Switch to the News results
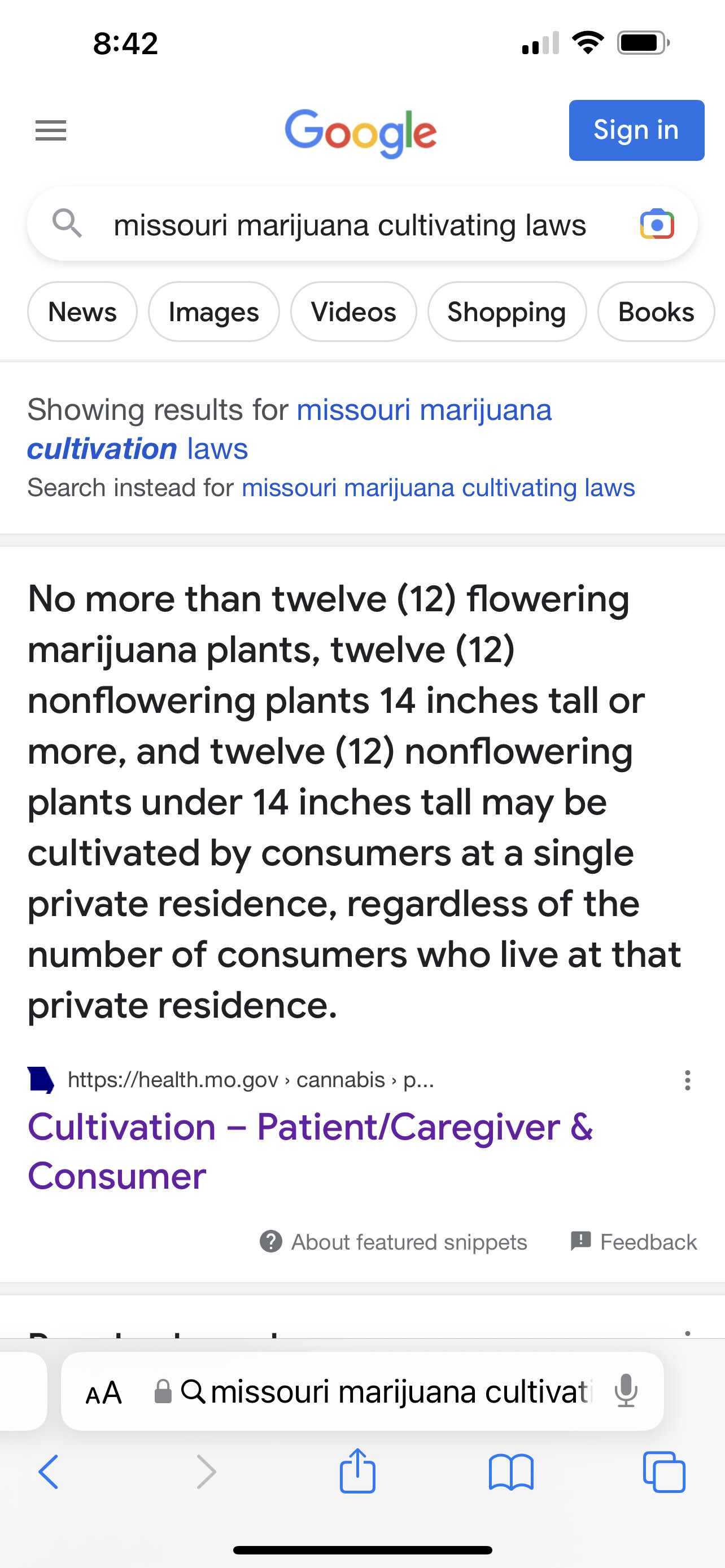Viewport: 725px width, 1568px height. [x=82, y=312]
